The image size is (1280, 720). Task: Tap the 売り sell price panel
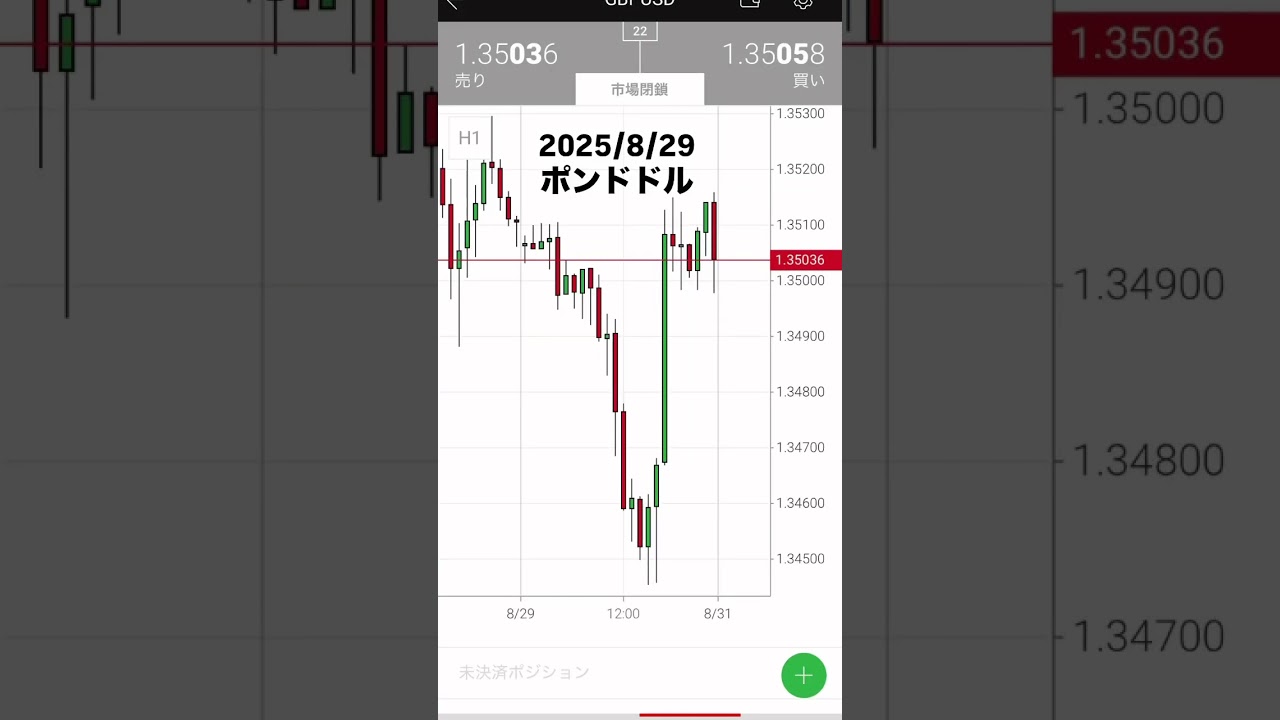coord(506,63)
